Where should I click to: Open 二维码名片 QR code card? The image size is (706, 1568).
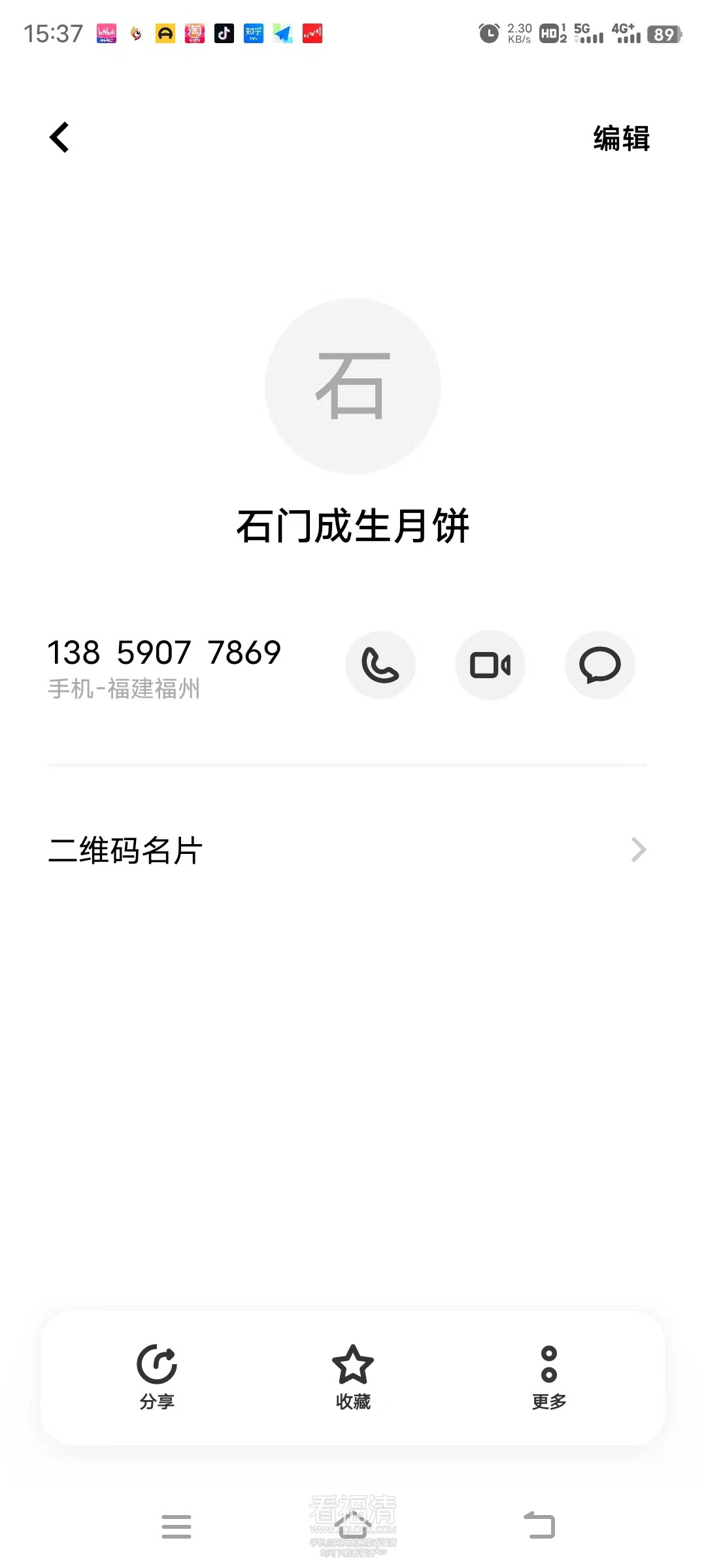tap(346, 850)
